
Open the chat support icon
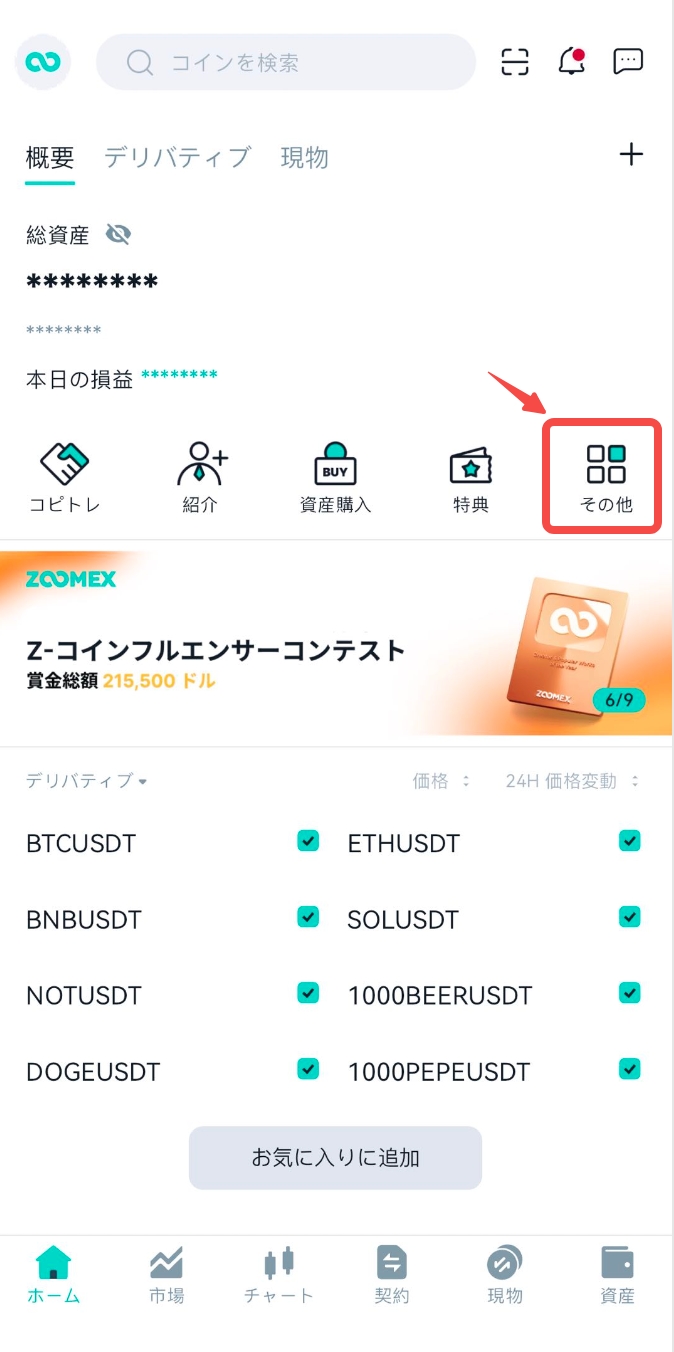point(628,62)
